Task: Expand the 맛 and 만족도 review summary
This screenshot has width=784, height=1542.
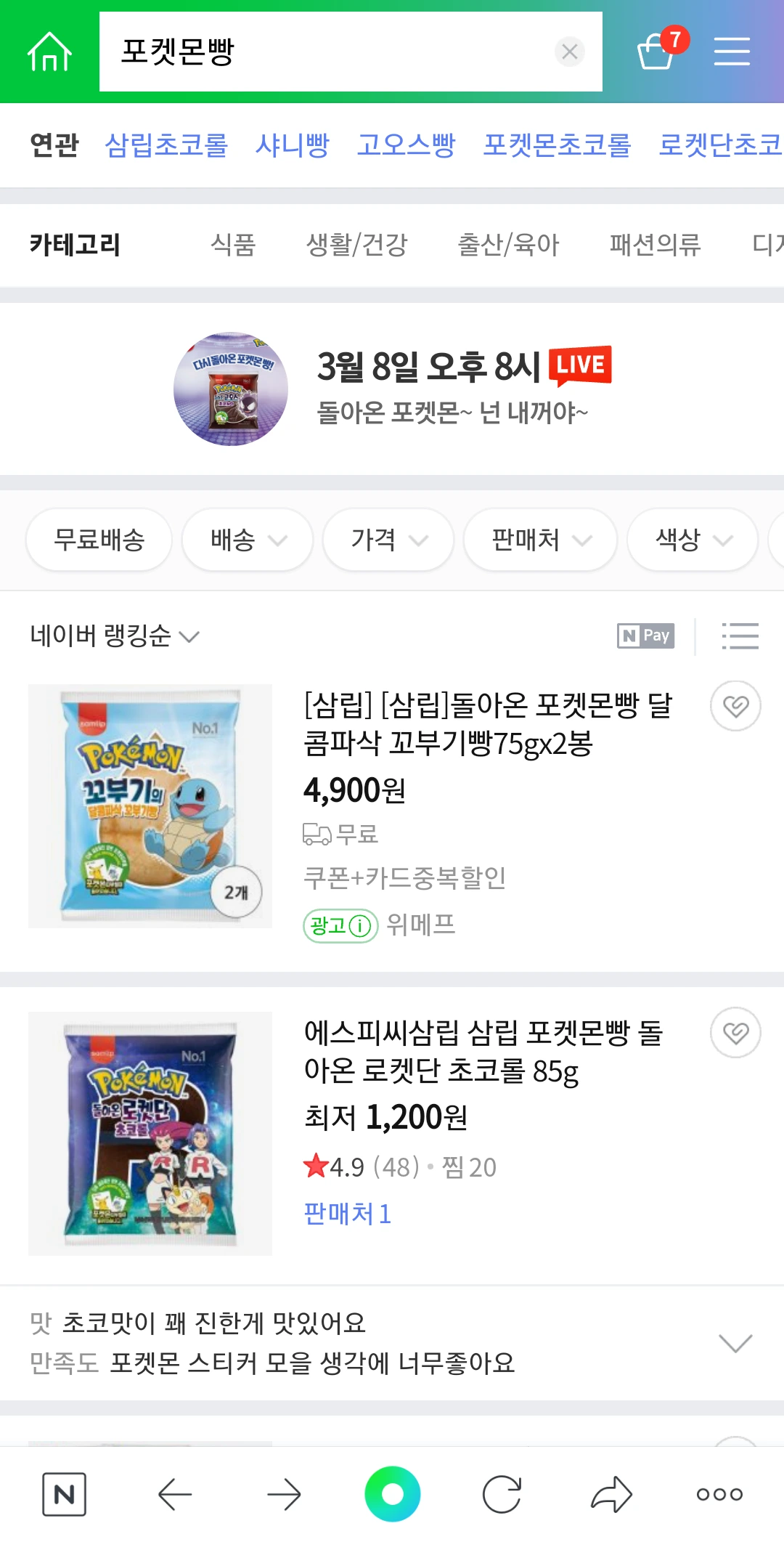Action: 735,1343
